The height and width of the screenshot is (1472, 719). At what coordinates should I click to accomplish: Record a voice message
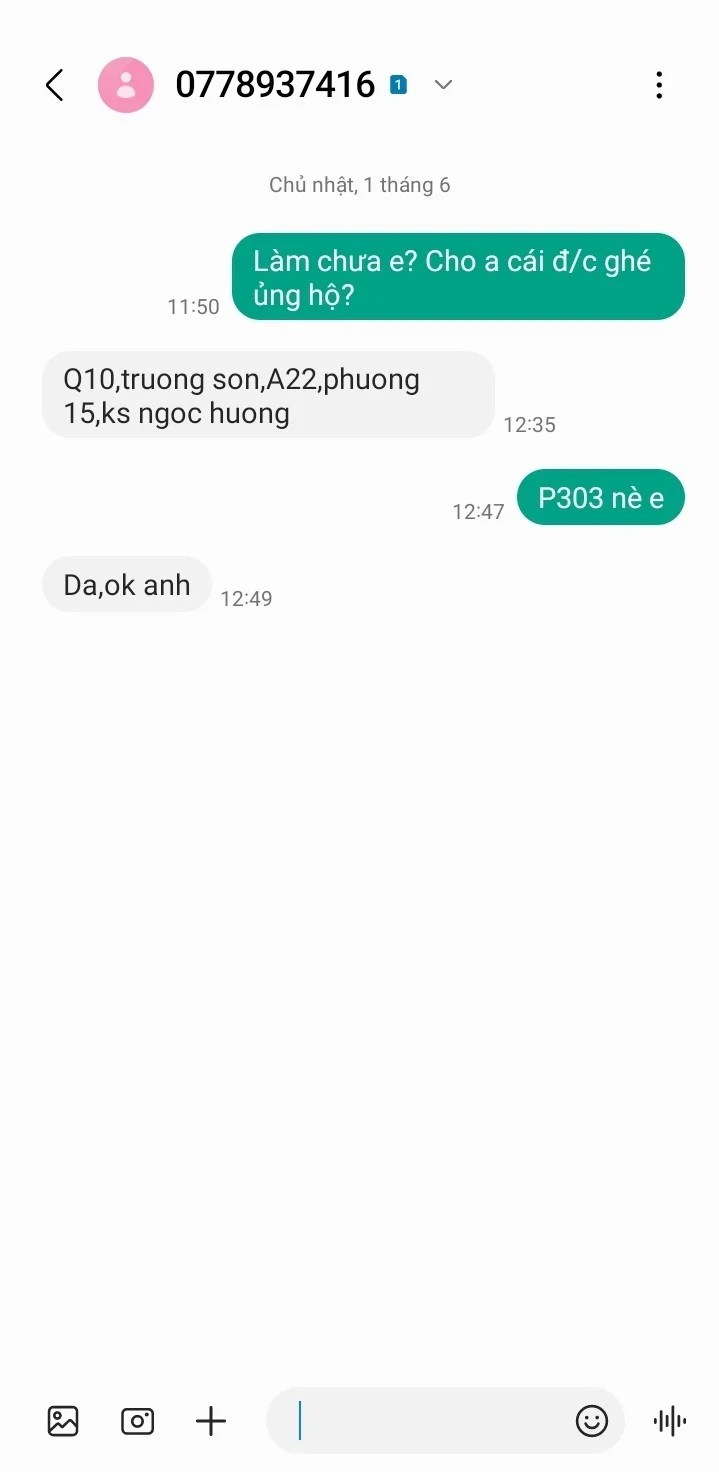(669, 1420)
